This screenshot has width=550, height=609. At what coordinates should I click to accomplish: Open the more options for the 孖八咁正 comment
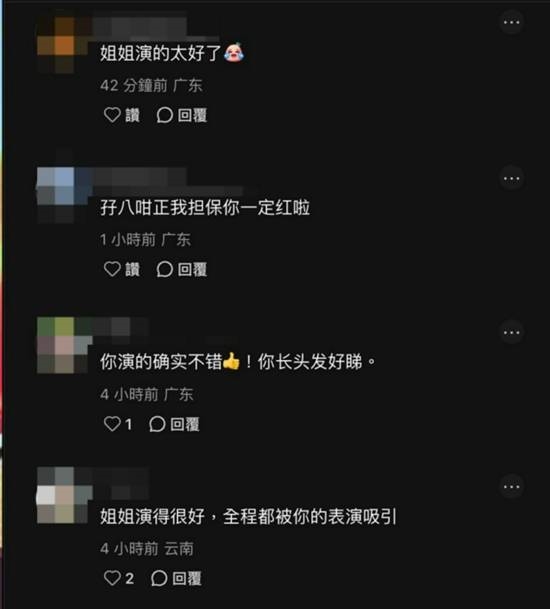tap(511, 178)
